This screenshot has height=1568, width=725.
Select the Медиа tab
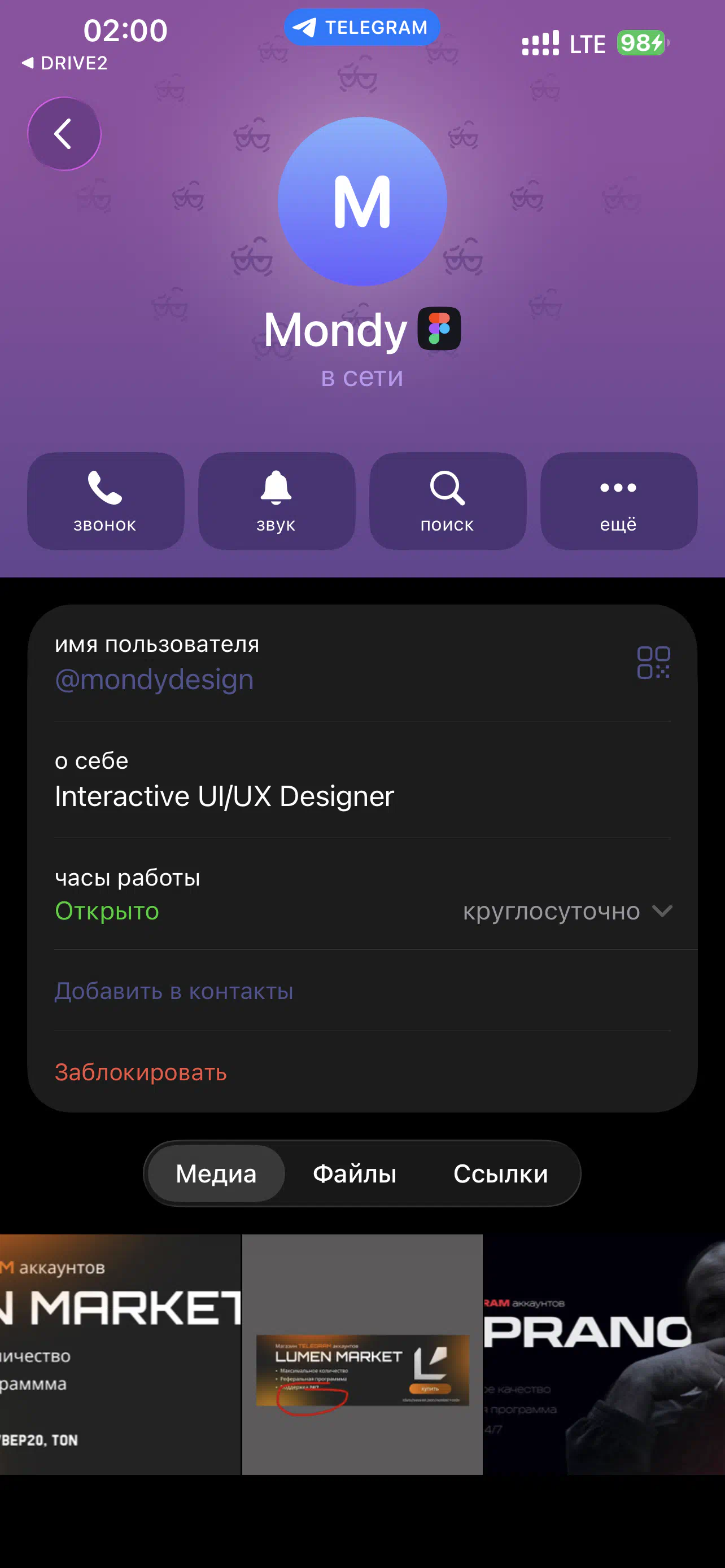[x=216, y=1173]
